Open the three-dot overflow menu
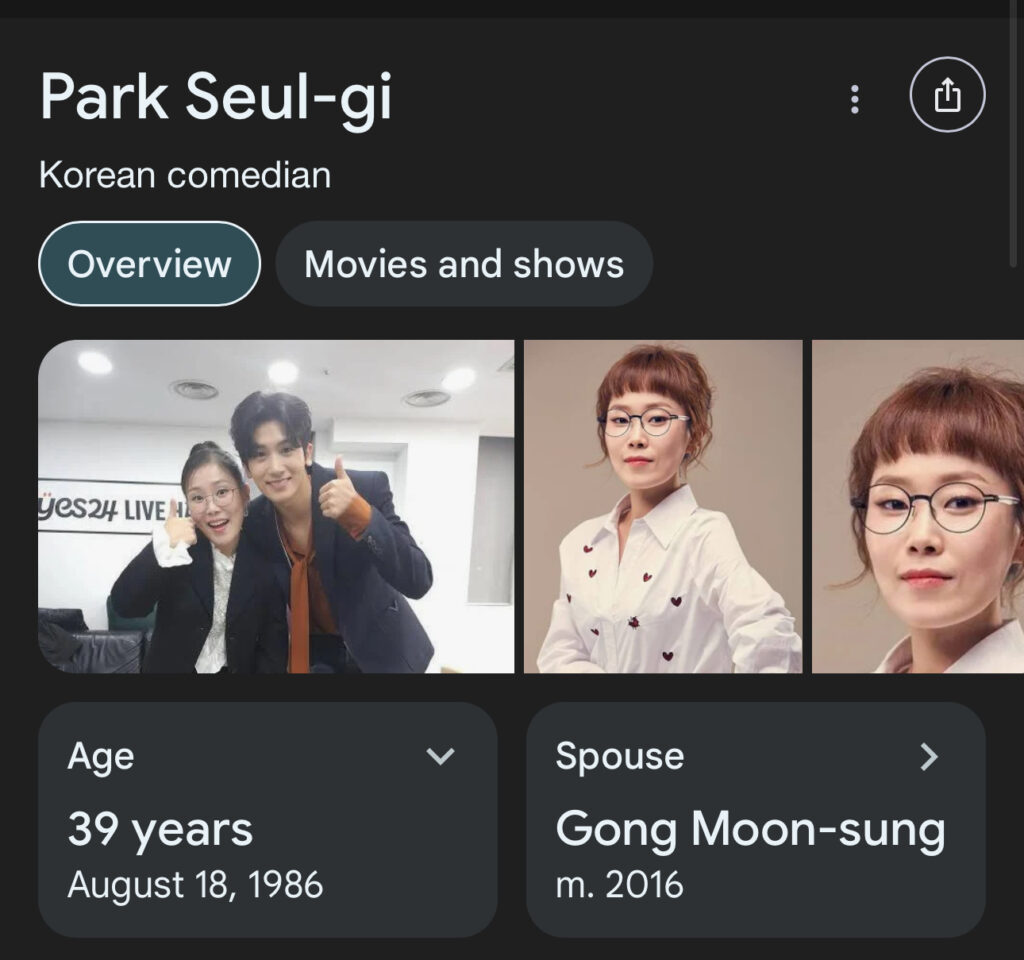This screenshot has width=1024, height=960. tap(854, 98)
